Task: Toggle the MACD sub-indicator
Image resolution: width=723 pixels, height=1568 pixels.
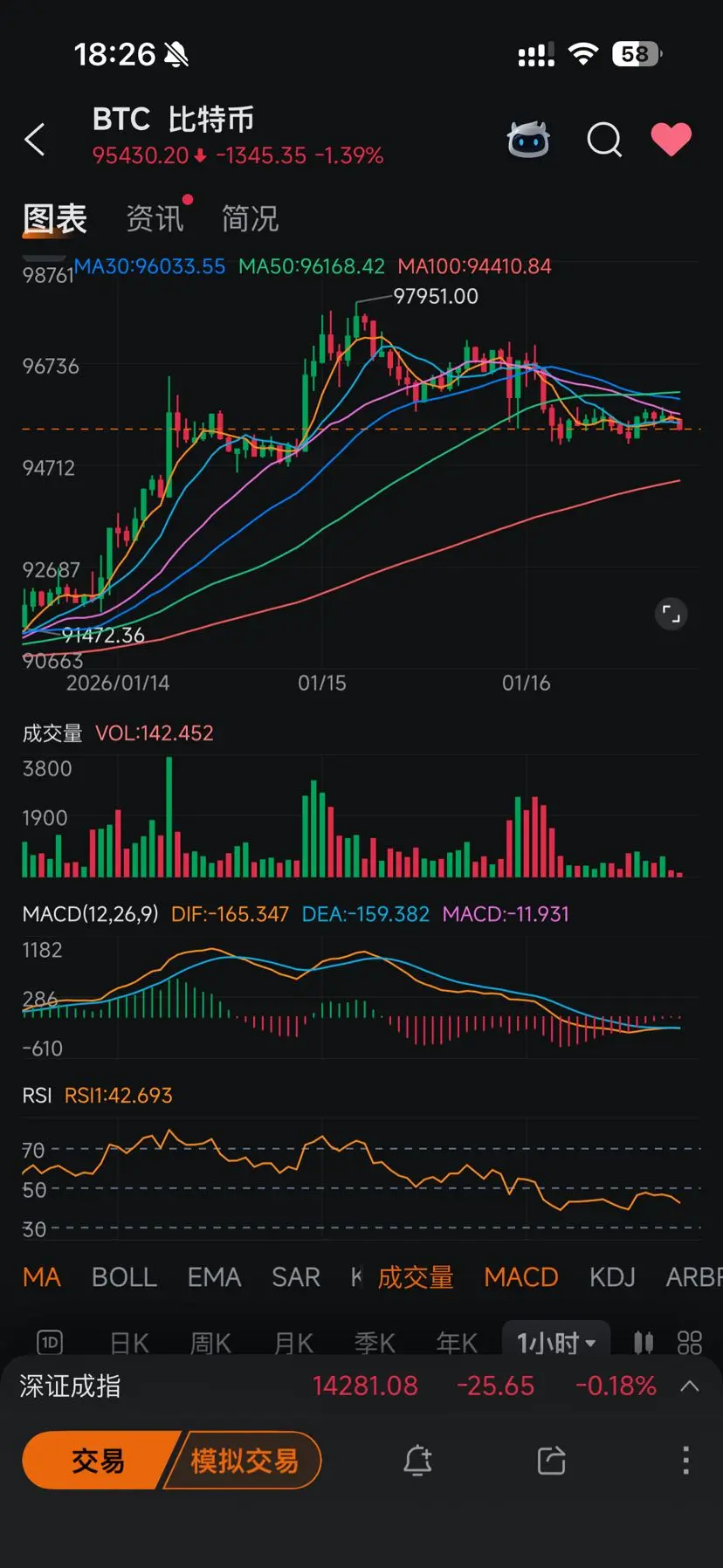Action: click(x=521, y=1277)
